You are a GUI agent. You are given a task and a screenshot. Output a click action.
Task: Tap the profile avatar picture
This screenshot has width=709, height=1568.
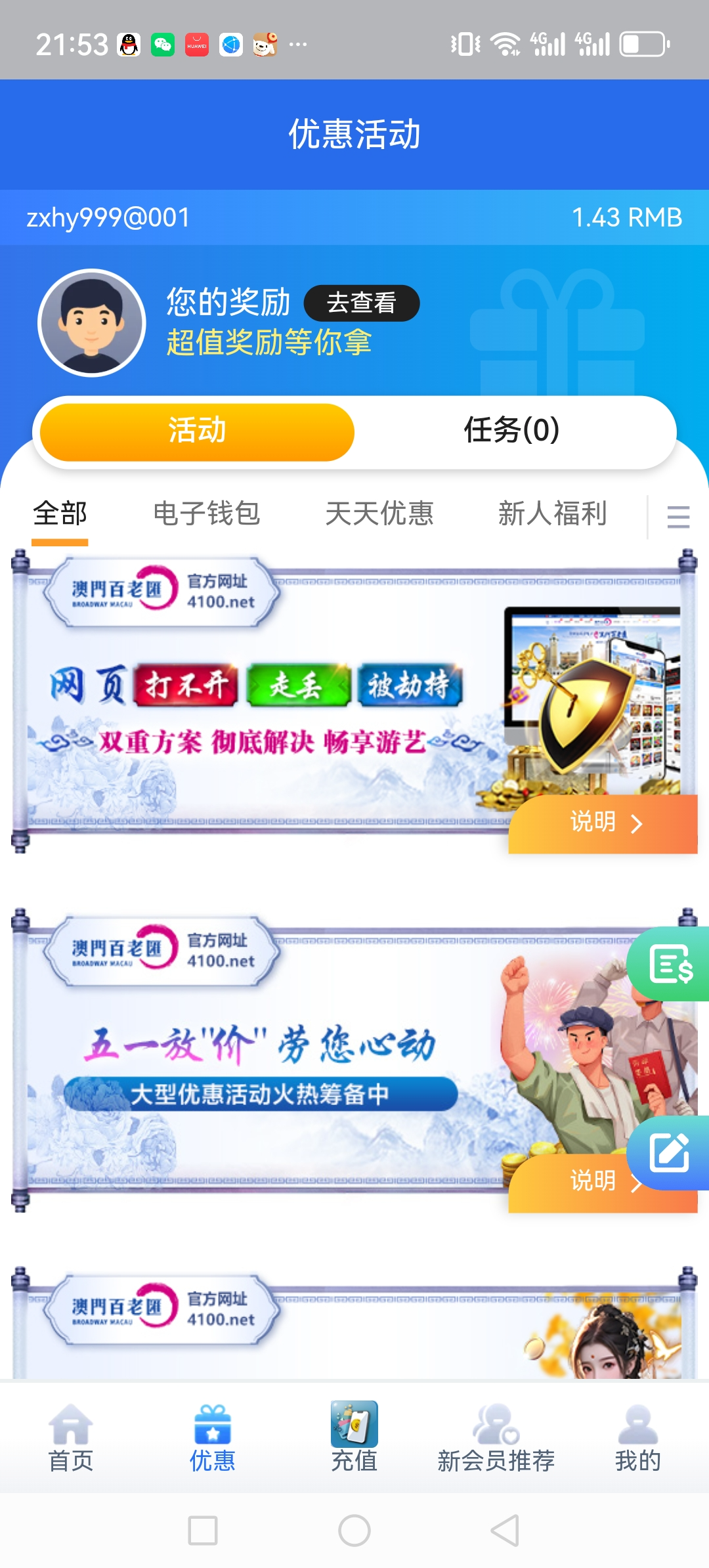click(x=92, y=323)
